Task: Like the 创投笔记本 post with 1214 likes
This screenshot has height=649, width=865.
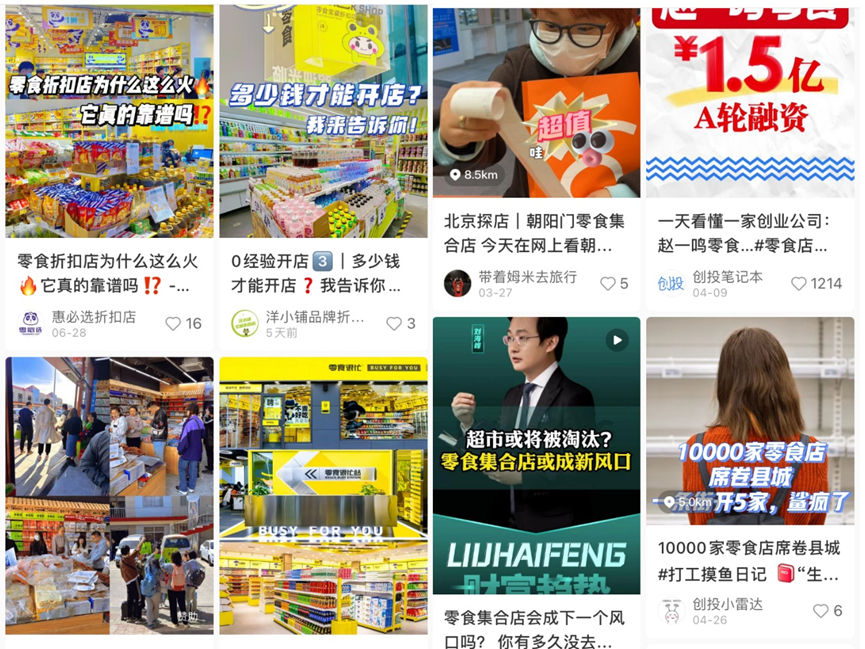Action: [798, 284]
